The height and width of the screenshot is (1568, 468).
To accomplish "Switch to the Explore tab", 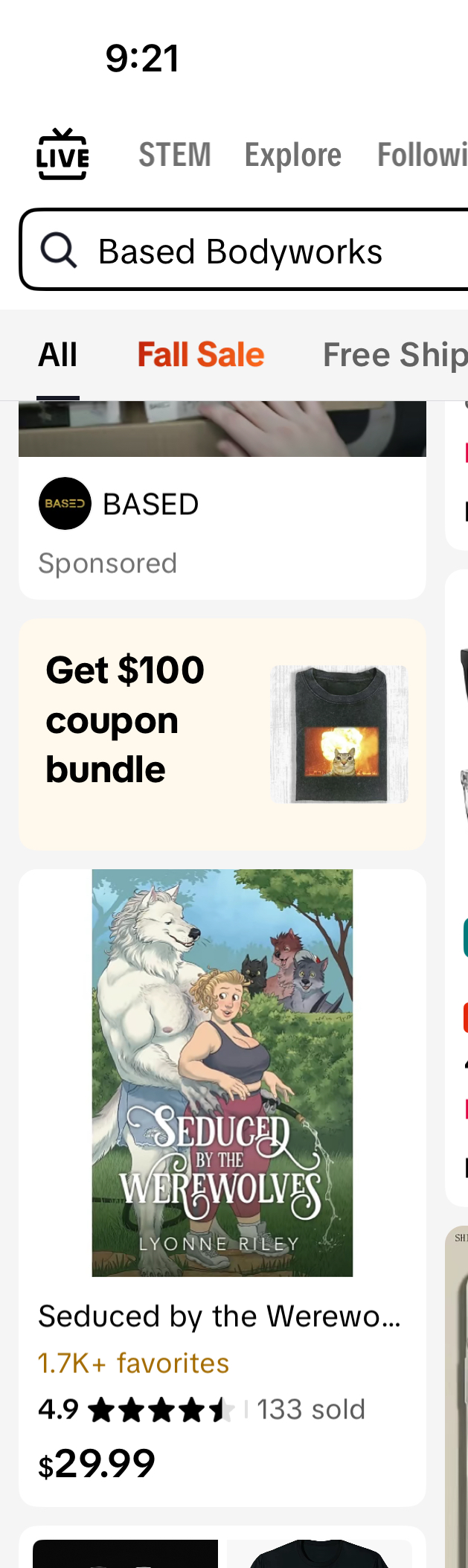I will [x=292, y=155].
